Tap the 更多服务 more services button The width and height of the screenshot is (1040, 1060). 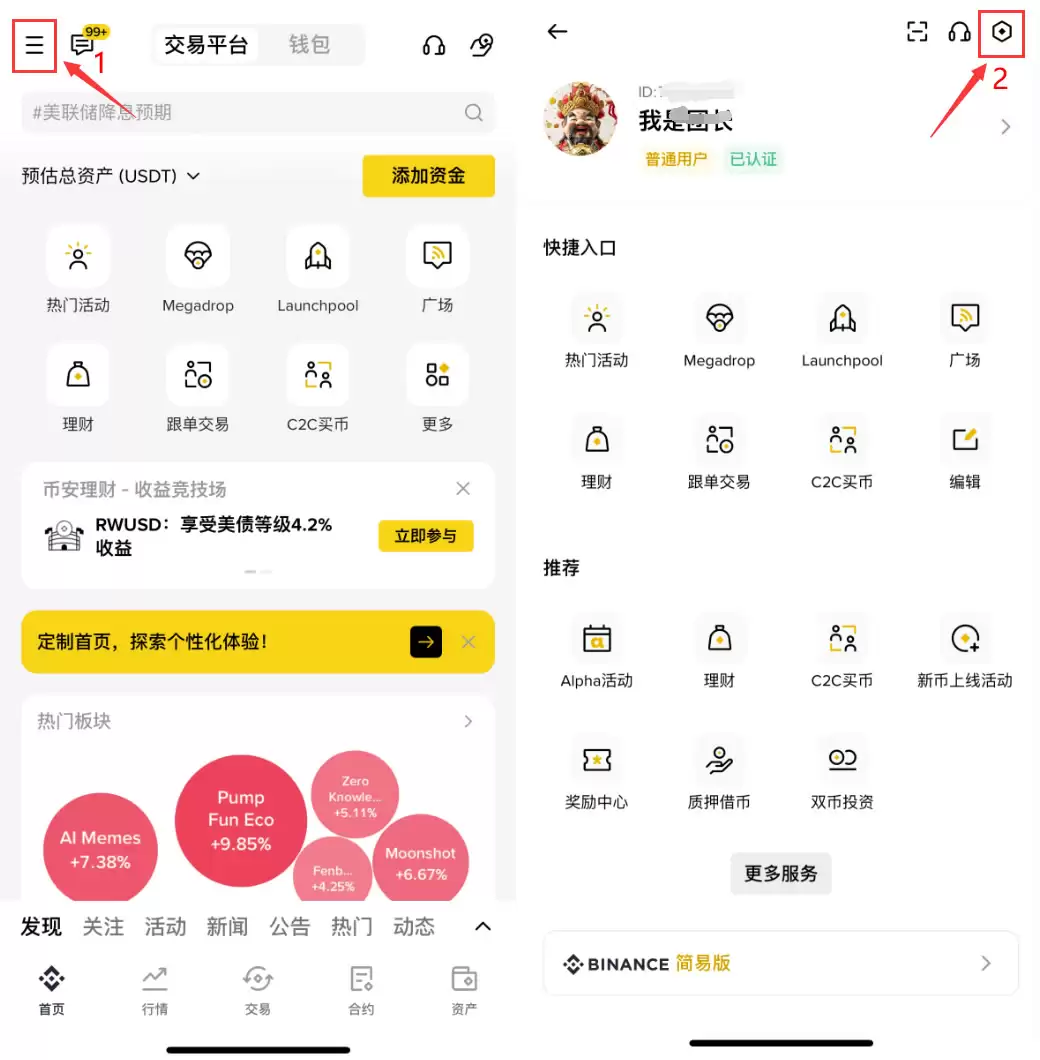coord(780,873)
